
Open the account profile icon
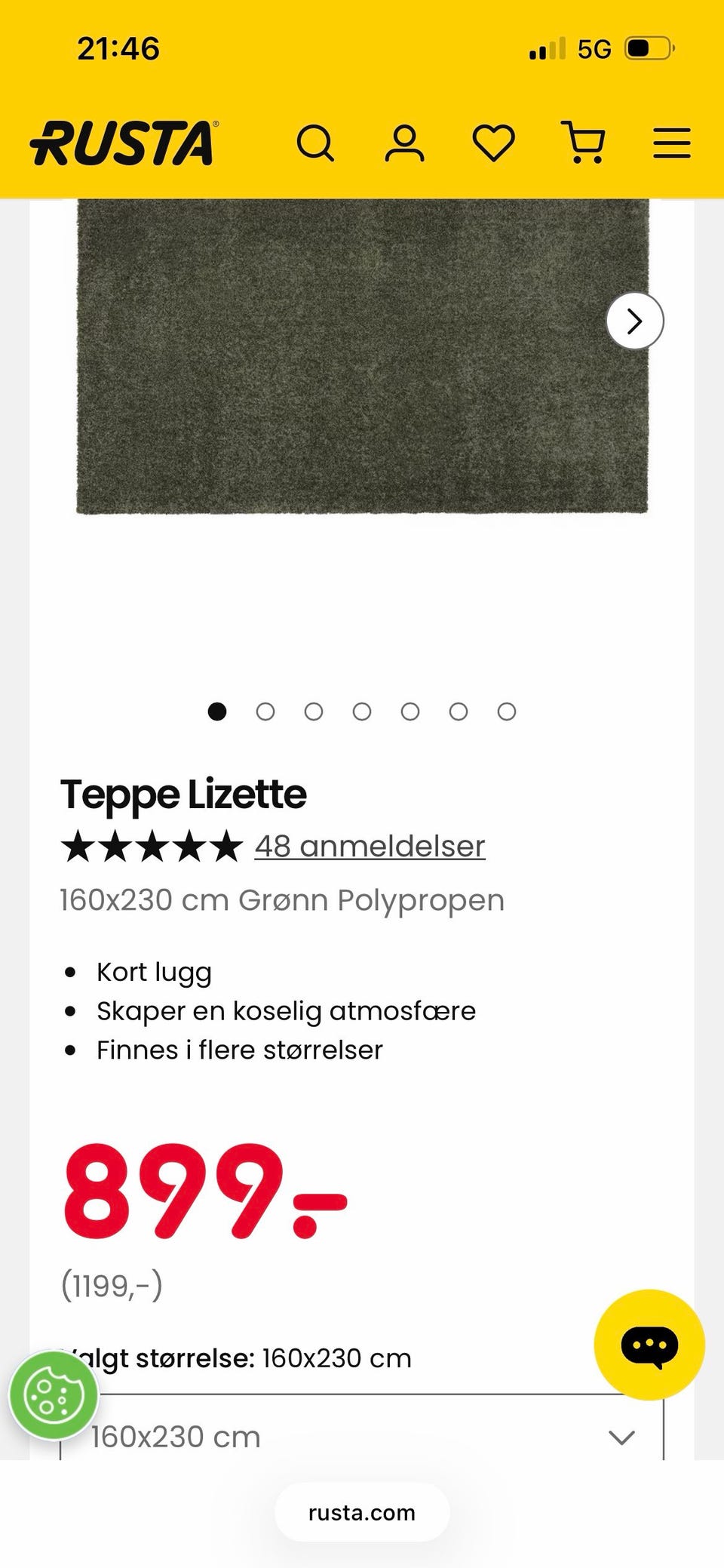point(404,143)
